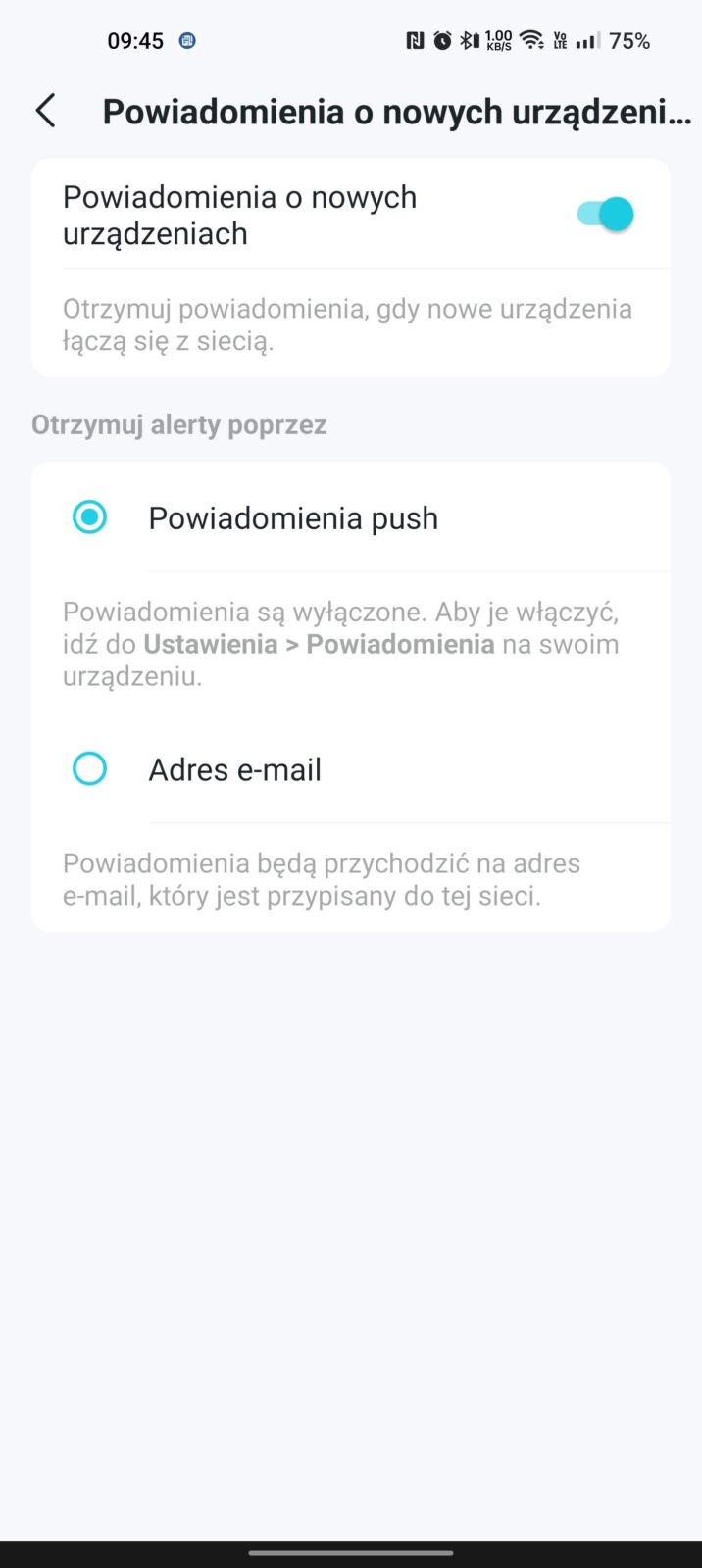The width and height of the screenshot is (702, 1568).
Task: Go back using the top-left arrow
Action: click(x=45, y=111)
